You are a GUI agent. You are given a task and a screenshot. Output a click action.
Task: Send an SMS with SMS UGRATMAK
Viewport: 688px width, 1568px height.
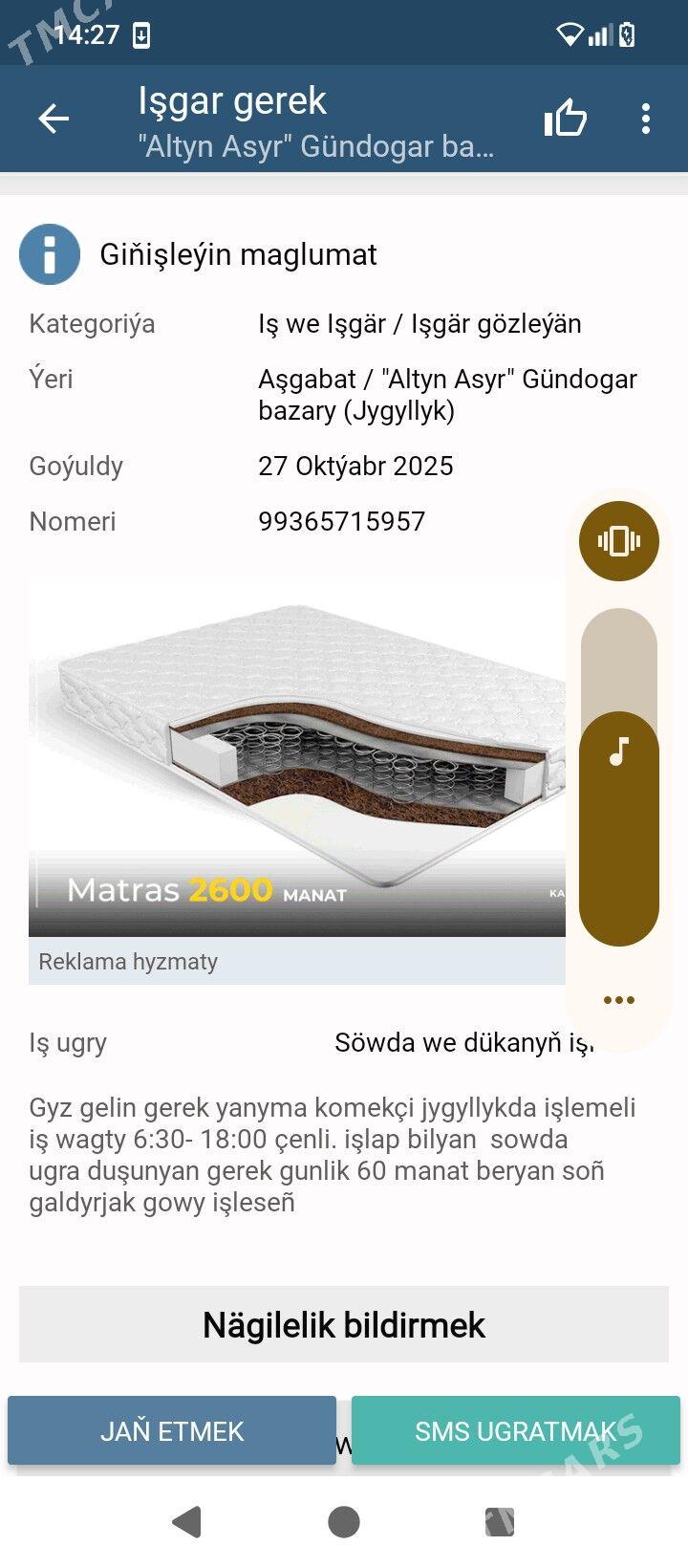[516, 1430]
